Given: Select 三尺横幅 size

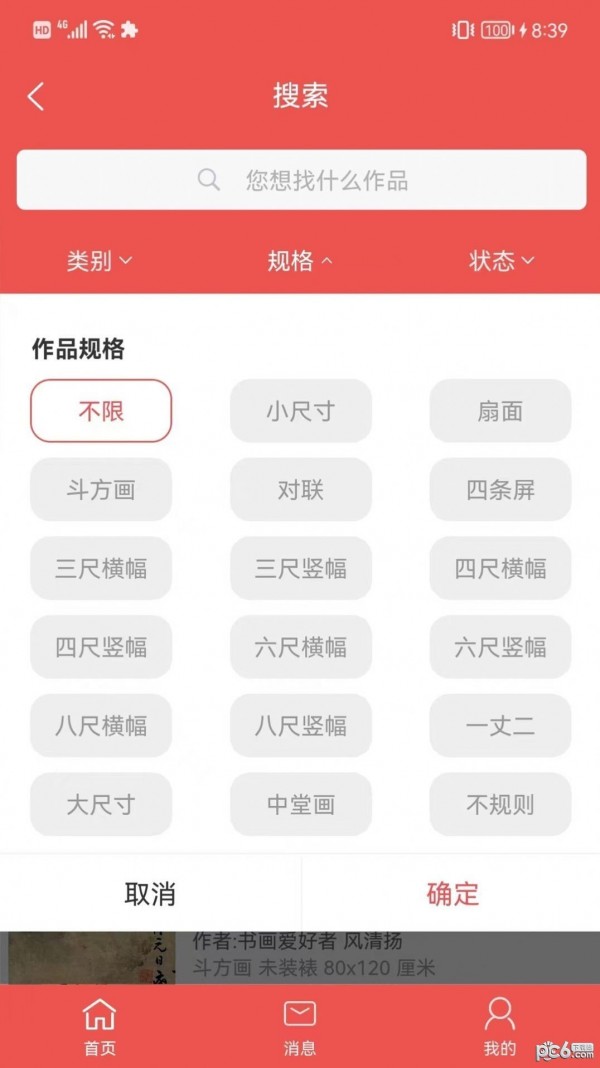Looking at the screenshot, I should pos(101,569).
